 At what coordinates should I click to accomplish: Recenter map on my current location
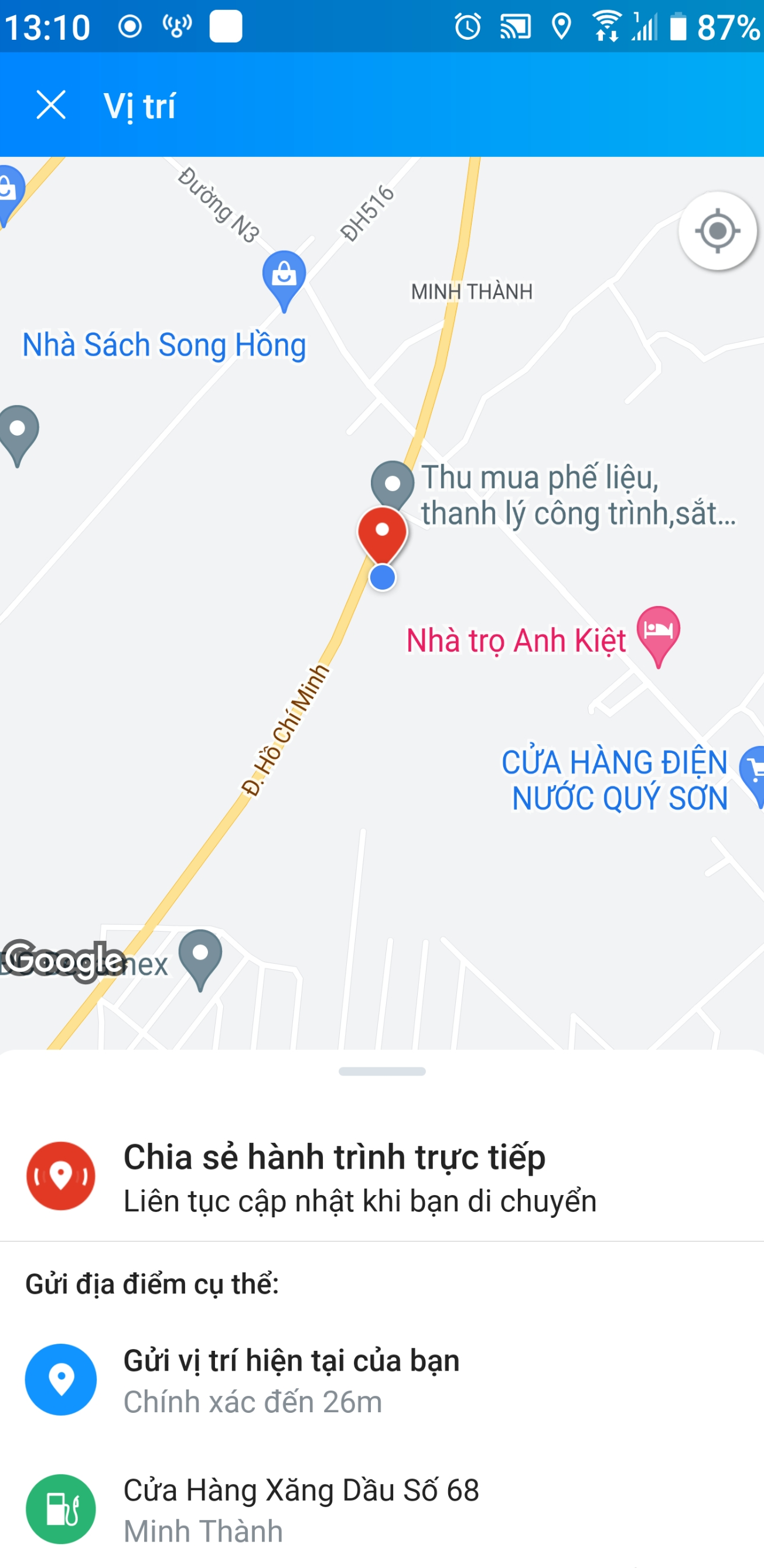tap(717, 231)
